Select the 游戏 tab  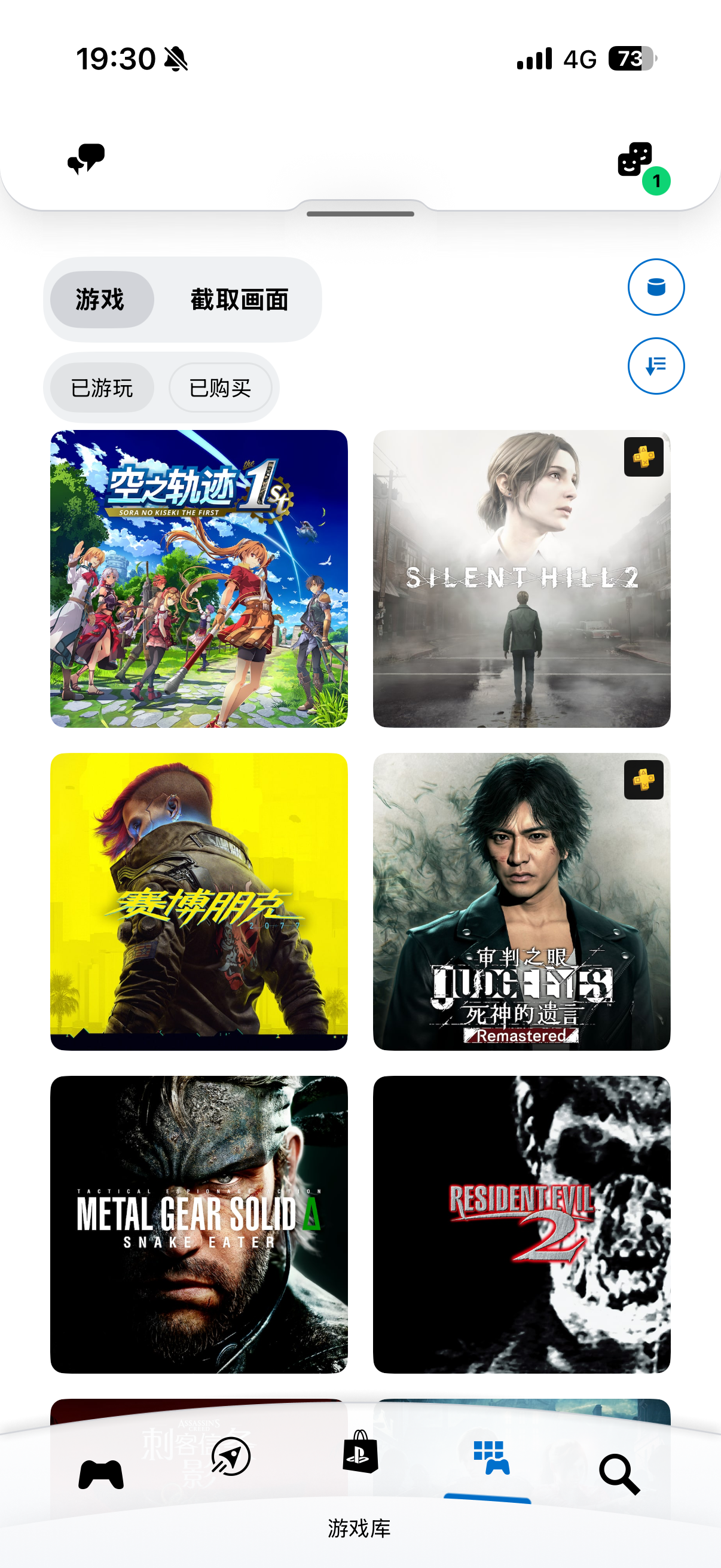click(101, 300)
